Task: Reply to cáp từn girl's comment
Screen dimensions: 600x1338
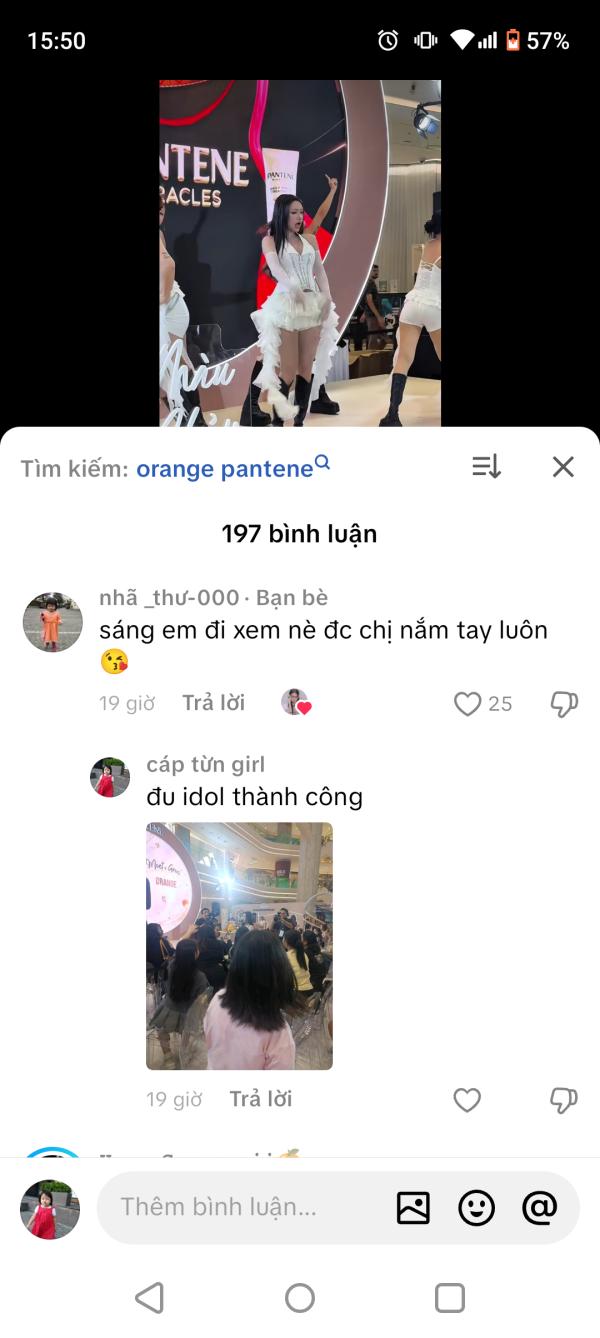Action: [x=260, y=1099]
